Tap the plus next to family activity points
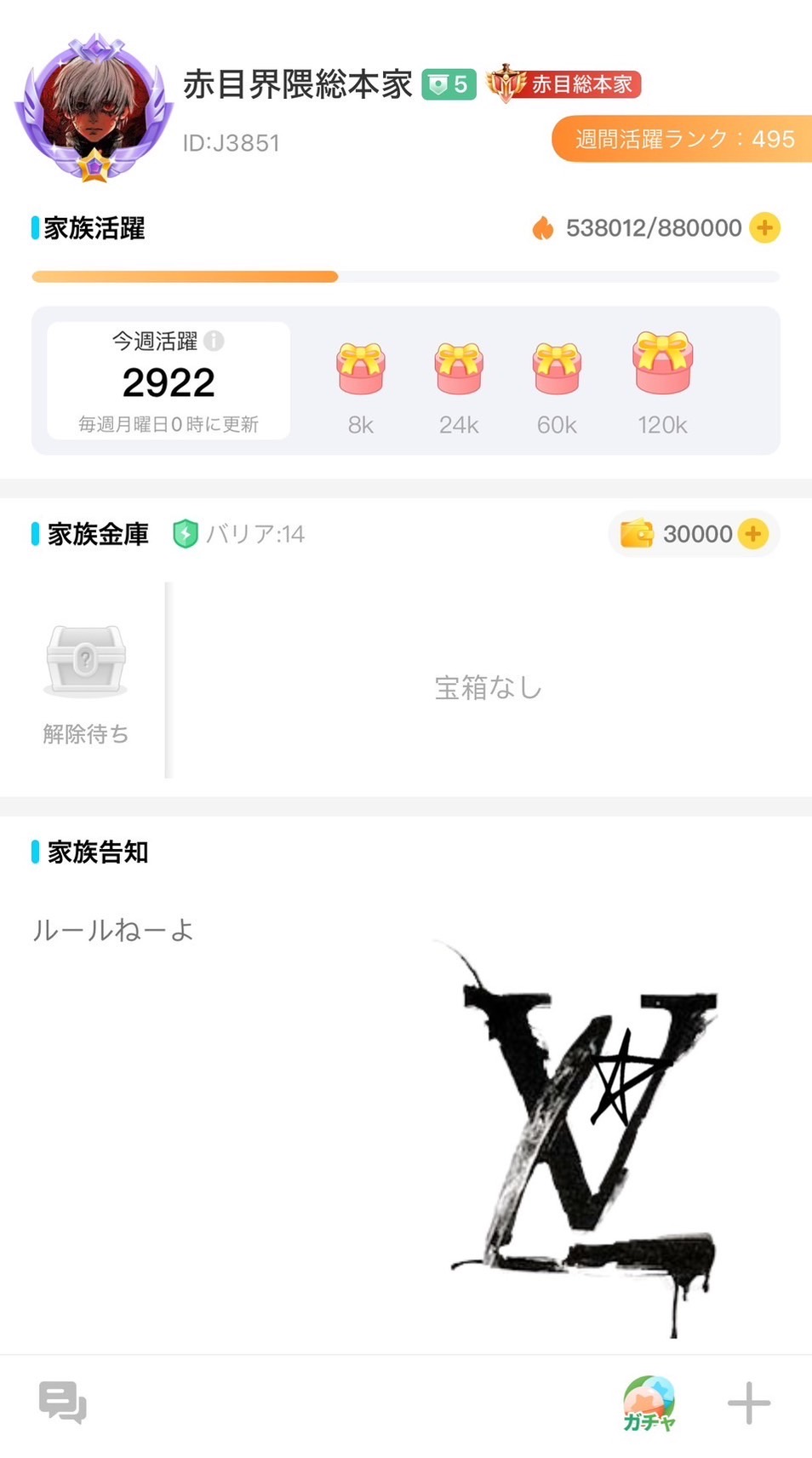The image size is (812, 1458). pos(764,227)
